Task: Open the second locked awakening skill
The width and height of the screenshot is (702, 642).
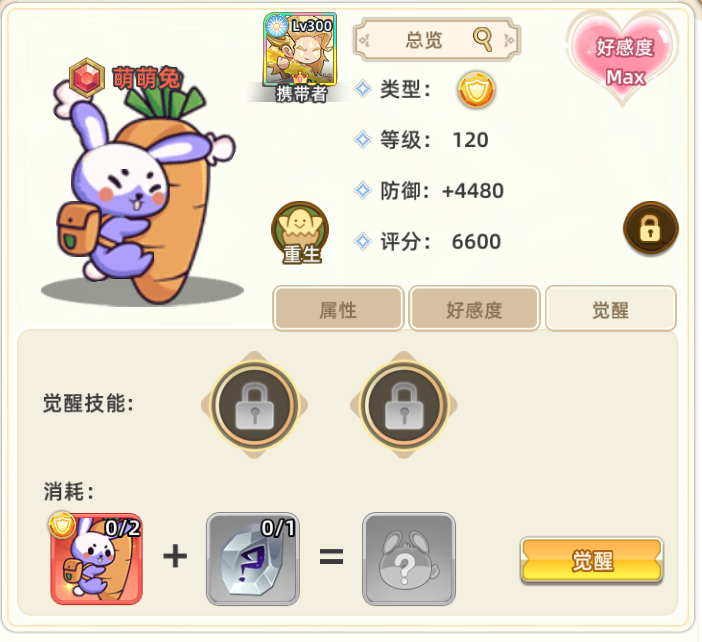Action: [x=403, y=404]
